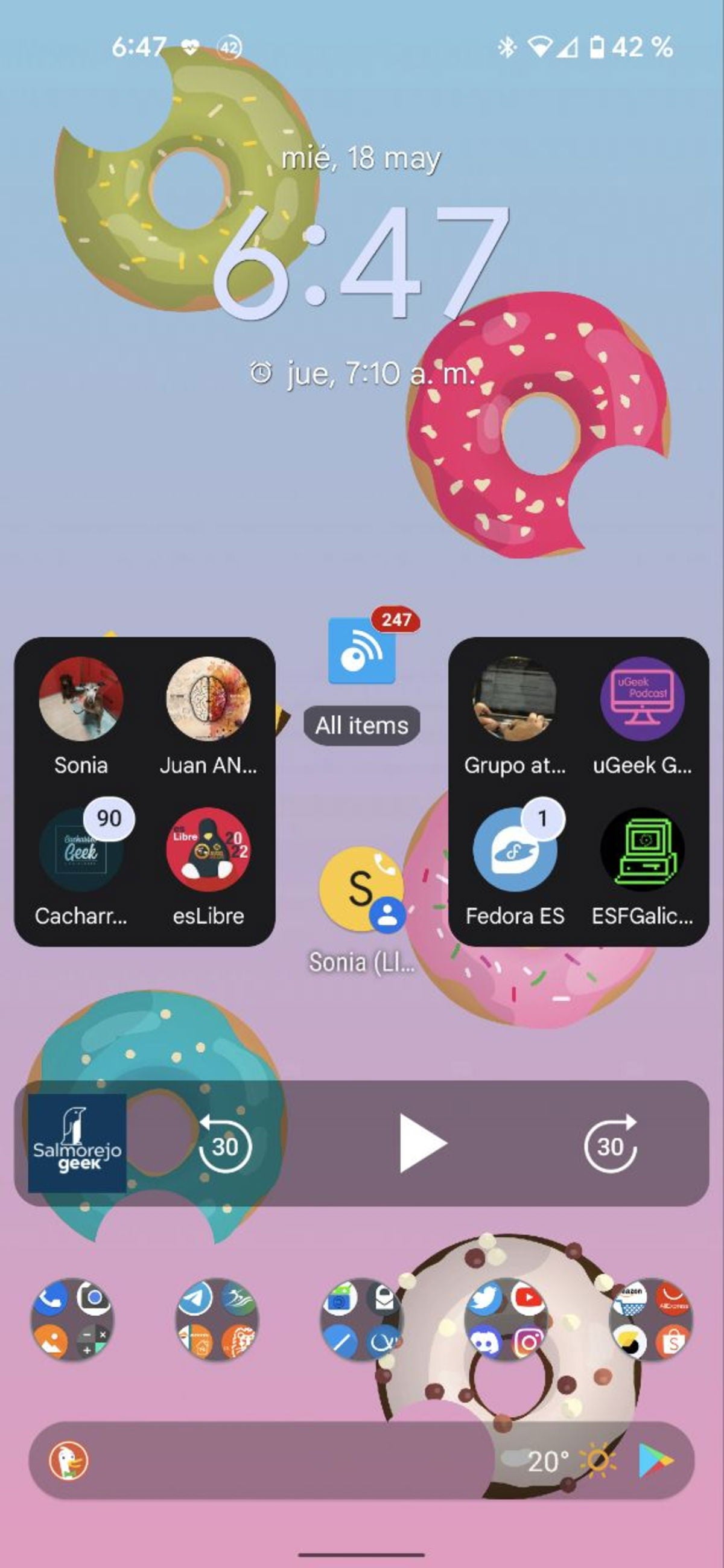Open the Juan AN... chat shortcut
The width and height of the screenshot is (724, 1568).
(x=208, y=699)
